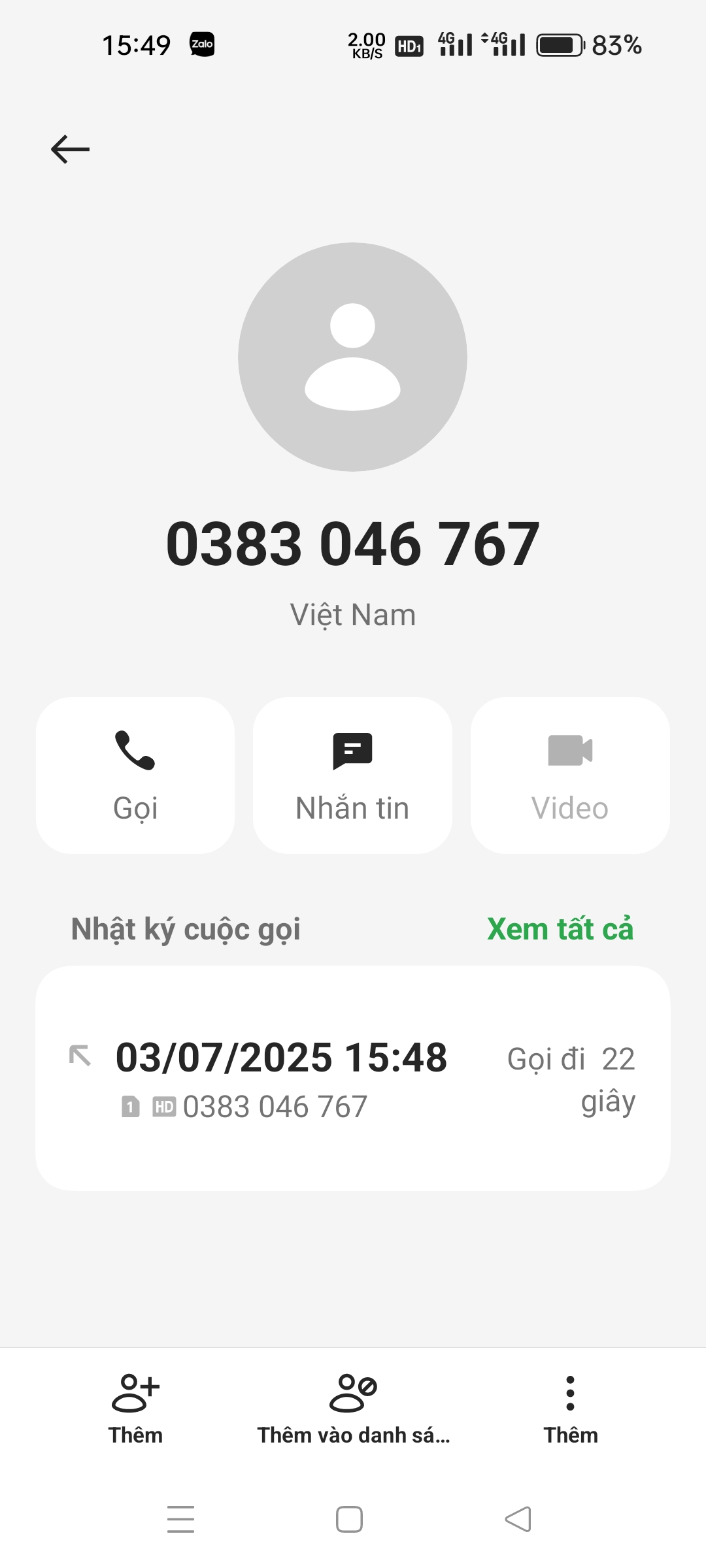This screenshot has width=706, height=1568.
Task: Tap the contact avatar placeholder
Action: (352, 357)
